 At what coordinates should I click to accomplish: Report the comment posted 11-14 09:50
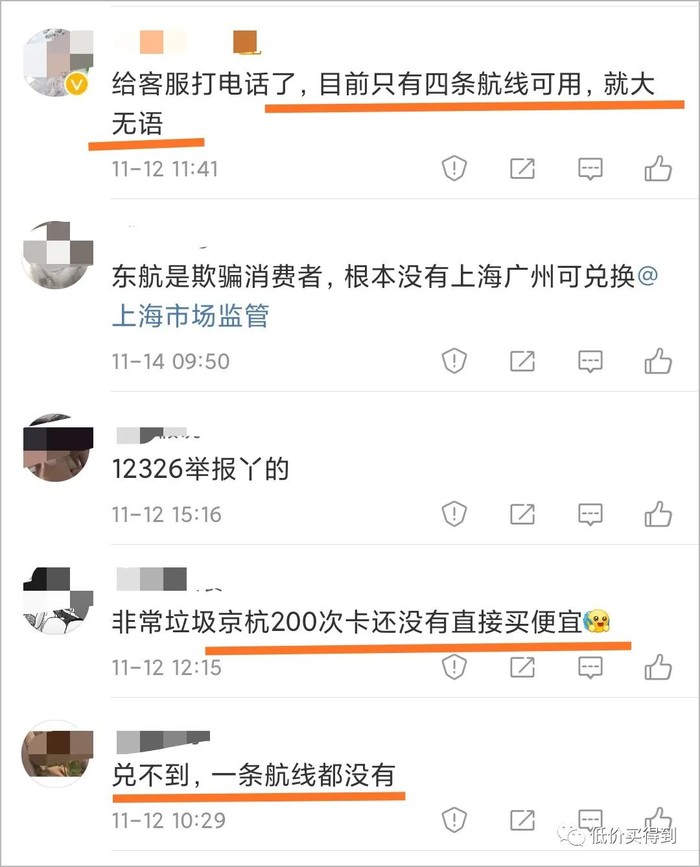[x=454, y=360]
